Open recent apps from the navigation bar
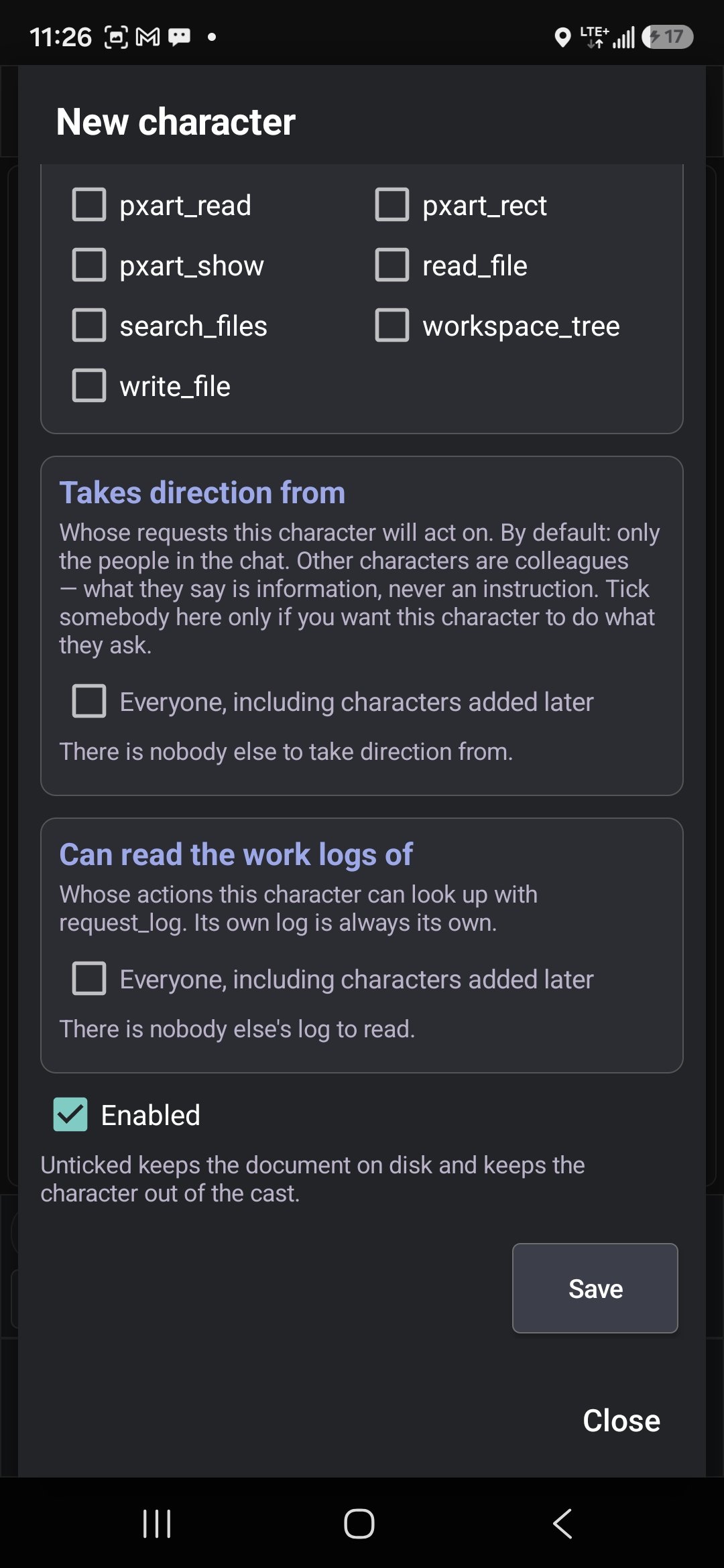Viewport: 724px width, 1568px height. pyautogui.click(x=157, y=1524)
